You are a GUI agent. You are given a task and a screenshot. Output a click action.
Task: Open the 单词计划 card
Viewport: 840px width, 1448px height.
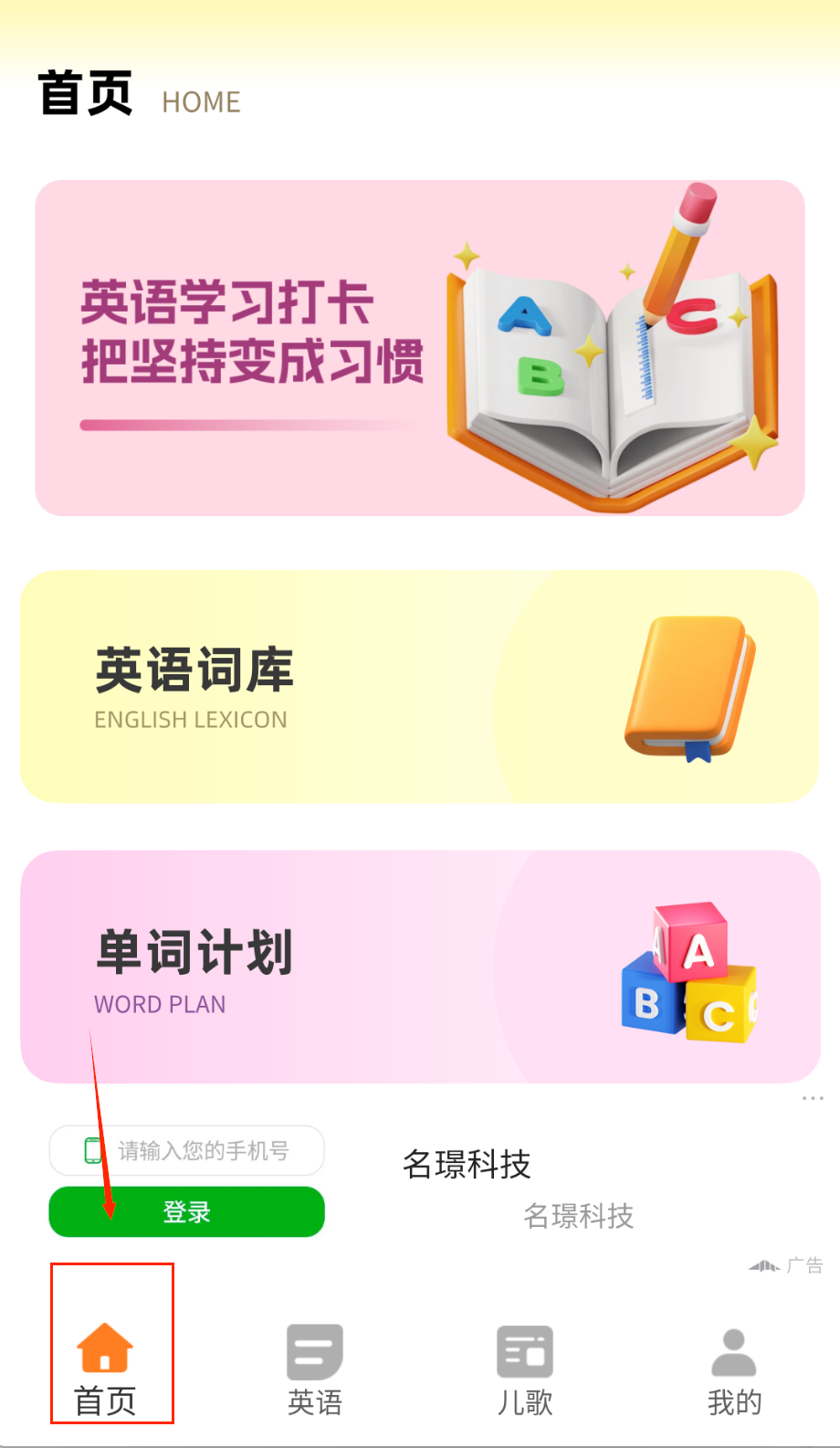[419, 967]
